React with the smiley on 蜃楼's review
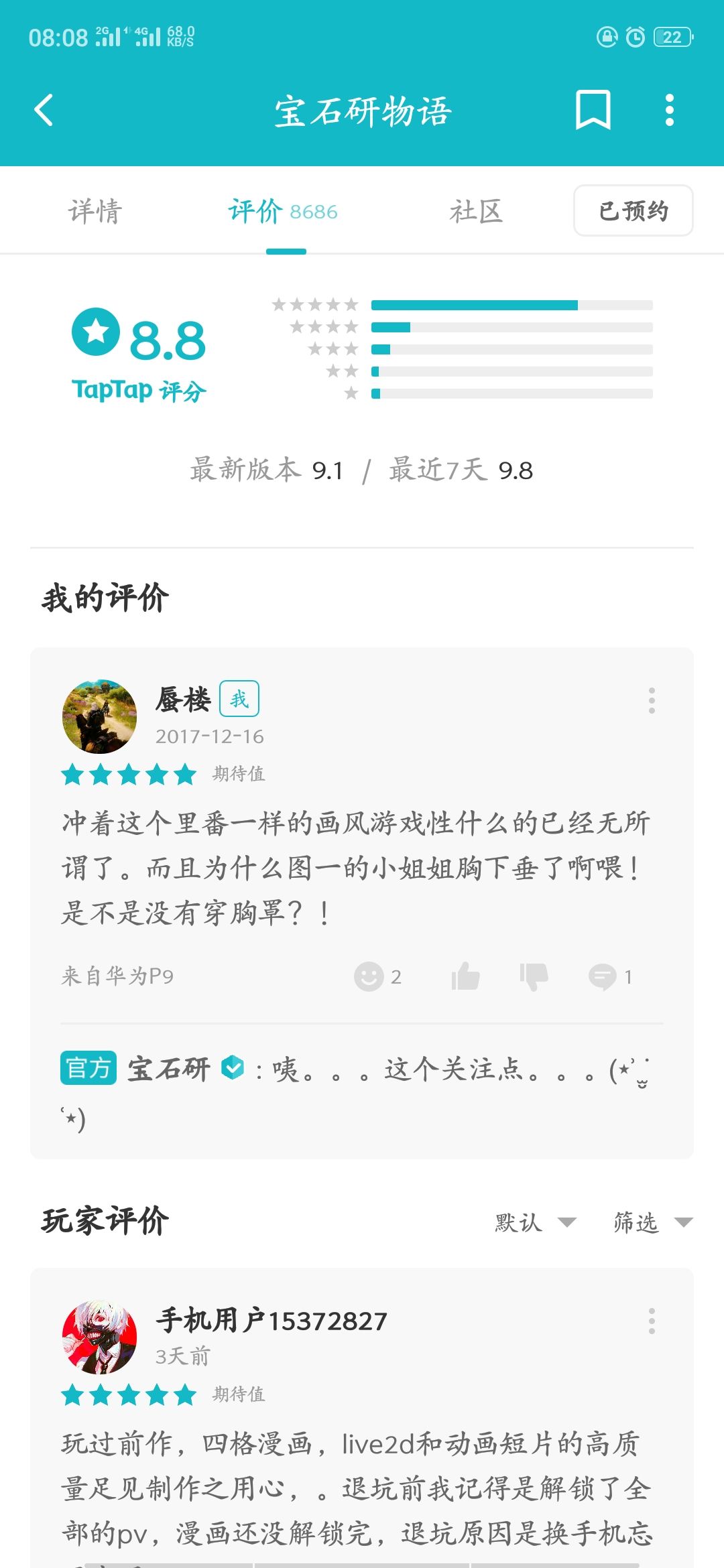Image resolution: width=724 pixels, height=1568 pixels. click(377, 976)
